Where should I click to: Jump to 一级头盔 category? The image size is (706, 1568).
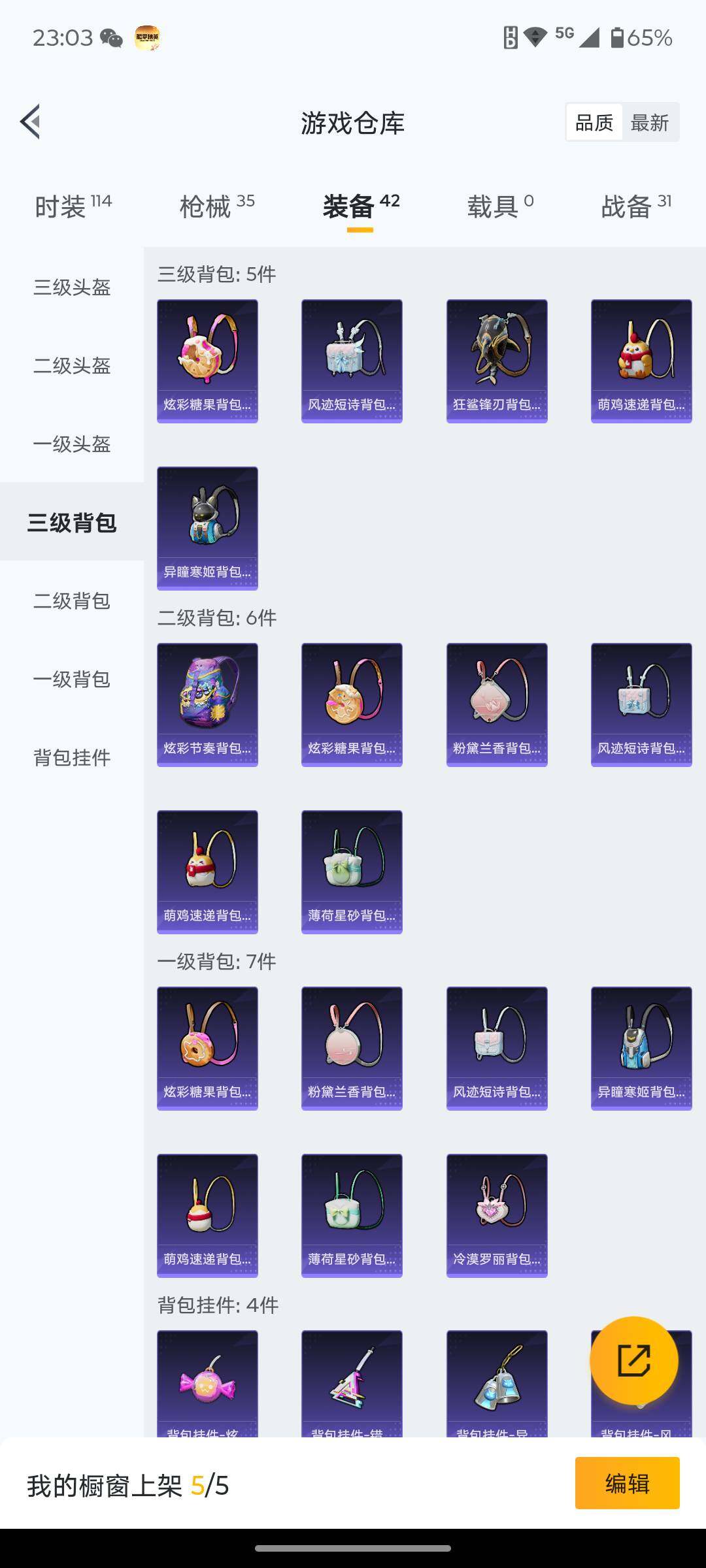[72, 444]
